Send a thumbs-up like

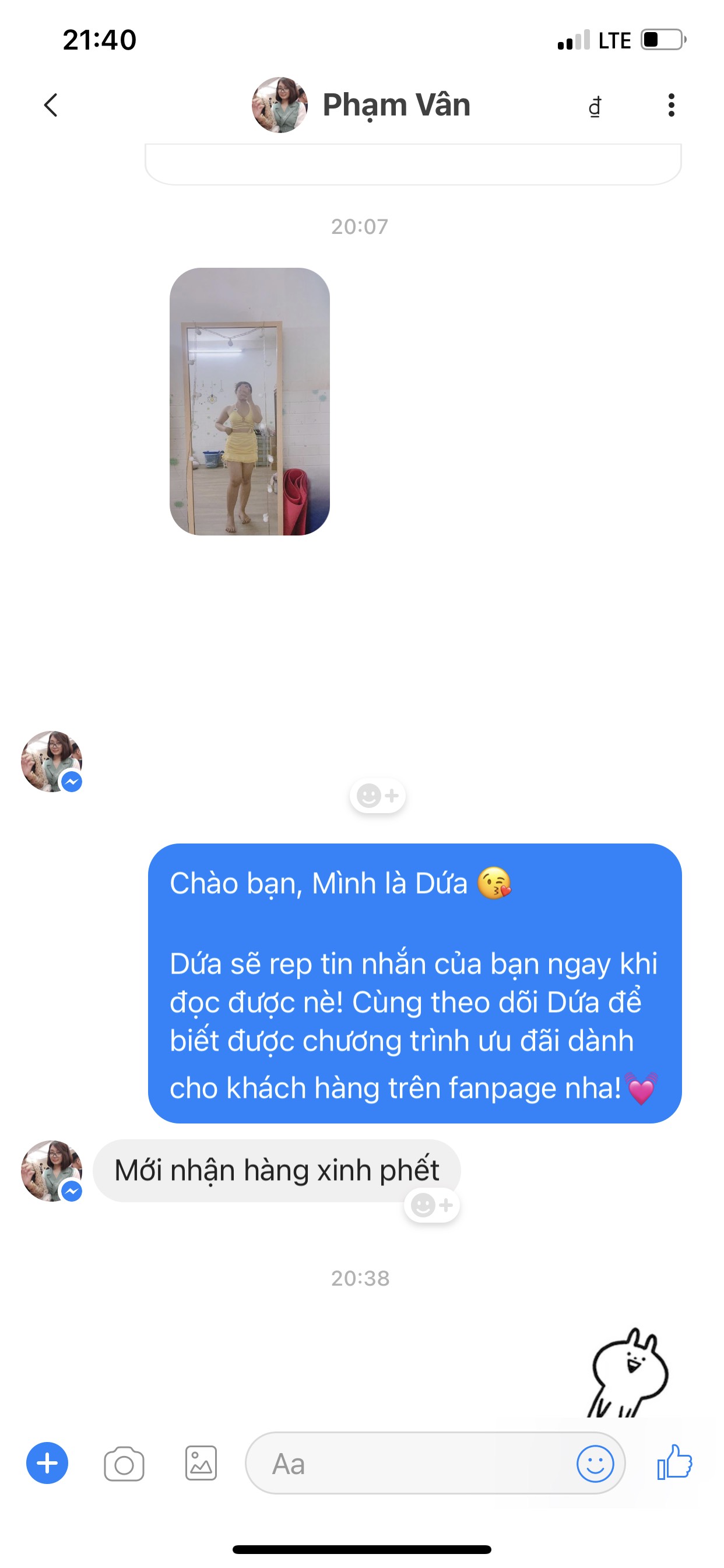point(674,1462)
